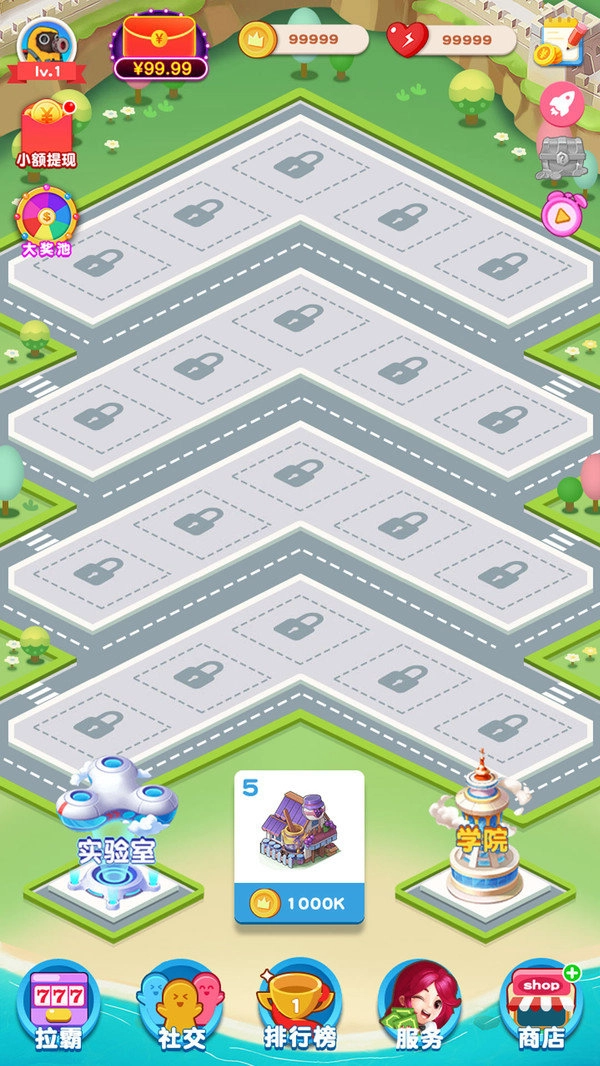Tap the pink video timer icon

[560, 212]
